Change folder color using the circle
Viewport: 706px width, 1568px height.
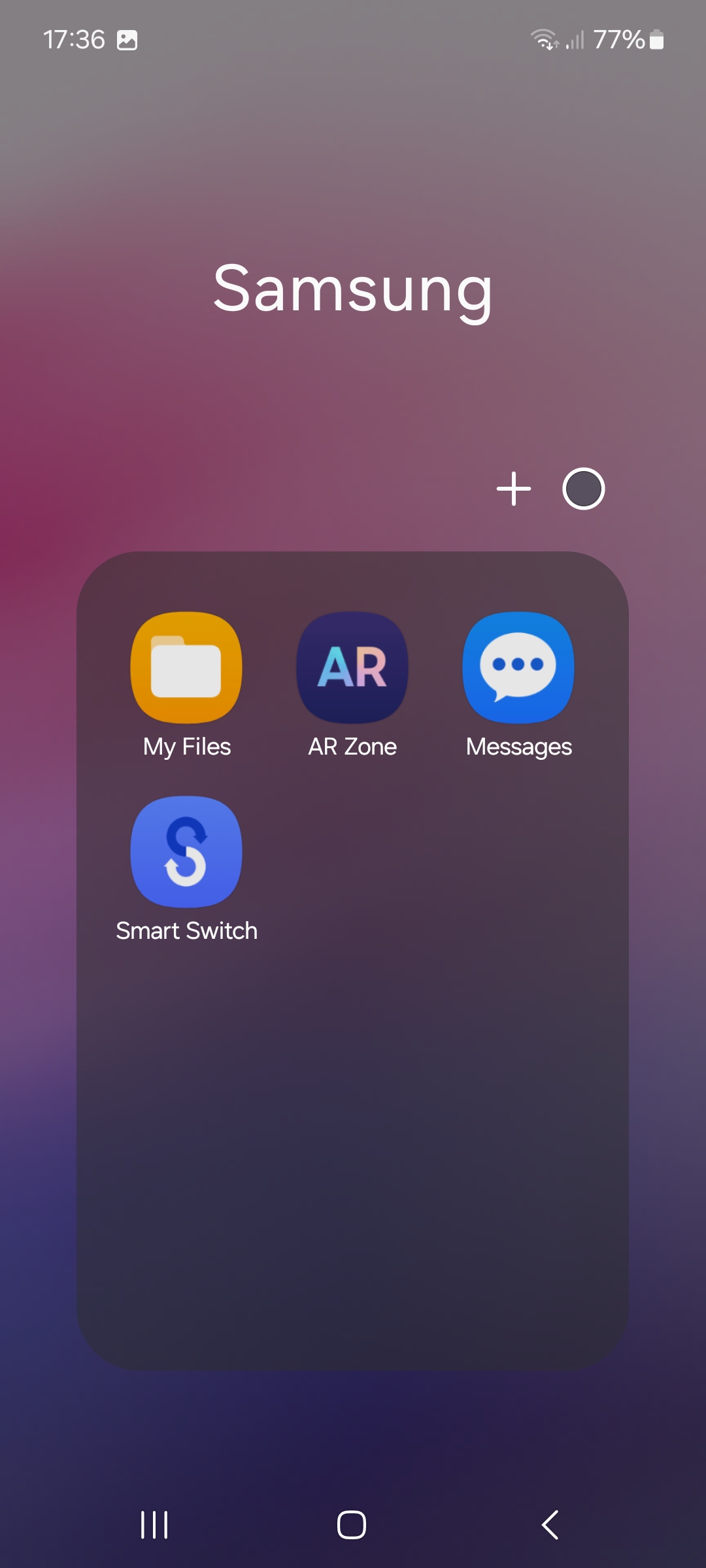(583, 489)
